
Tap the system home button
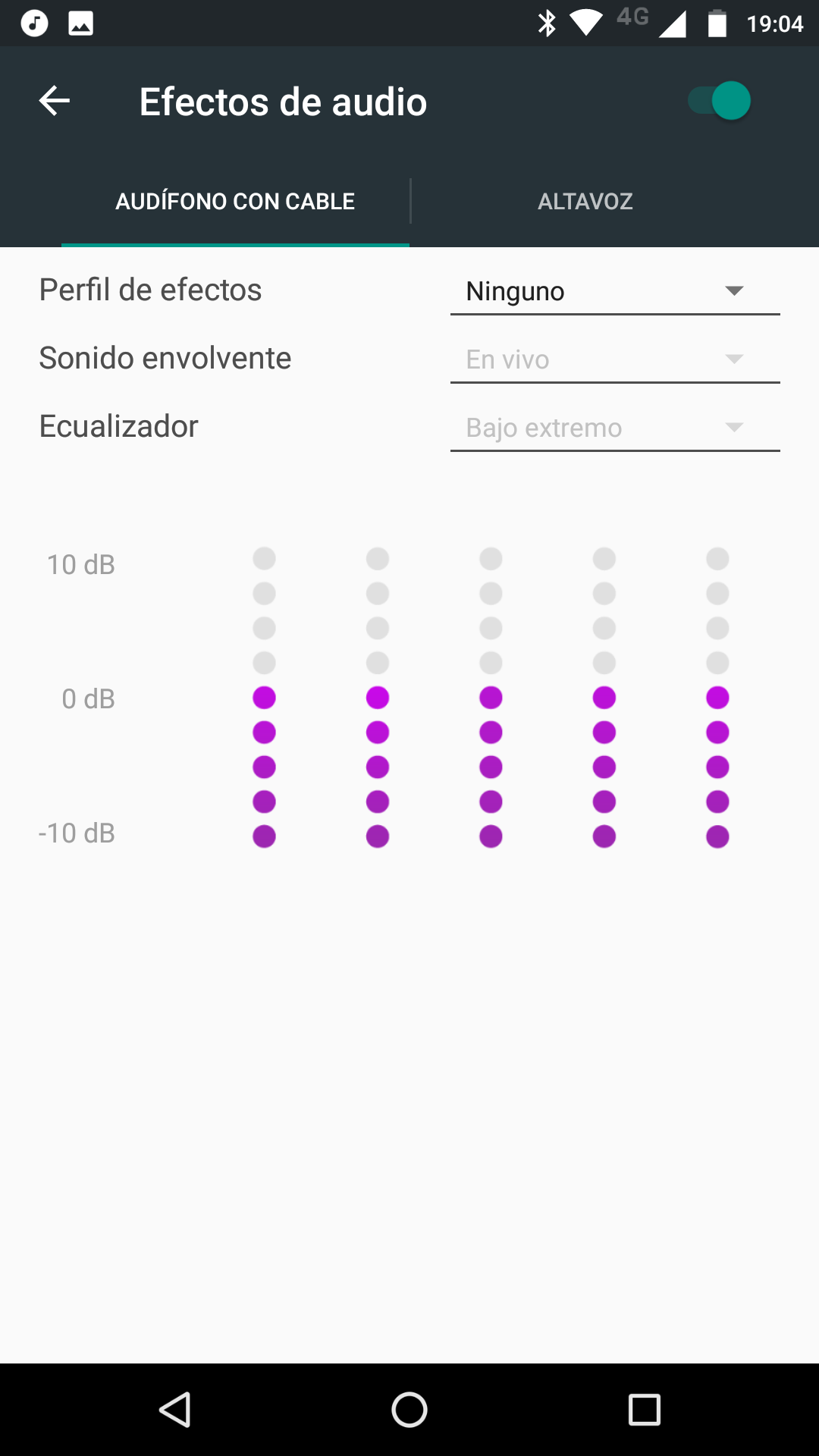pyautogui.click(x=409, y=1410)
